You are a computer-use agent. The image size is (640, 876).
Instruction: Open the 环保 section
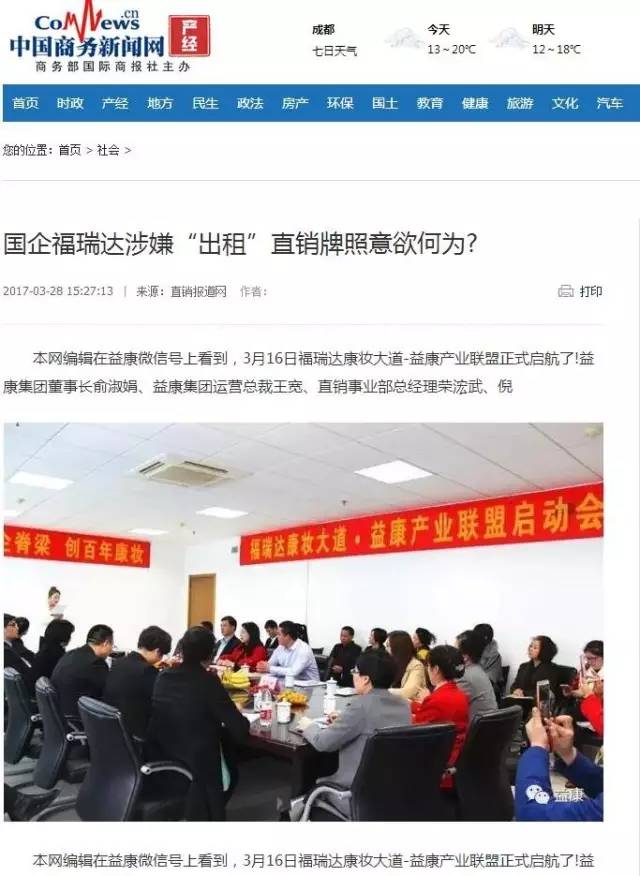tap(340, 103)
